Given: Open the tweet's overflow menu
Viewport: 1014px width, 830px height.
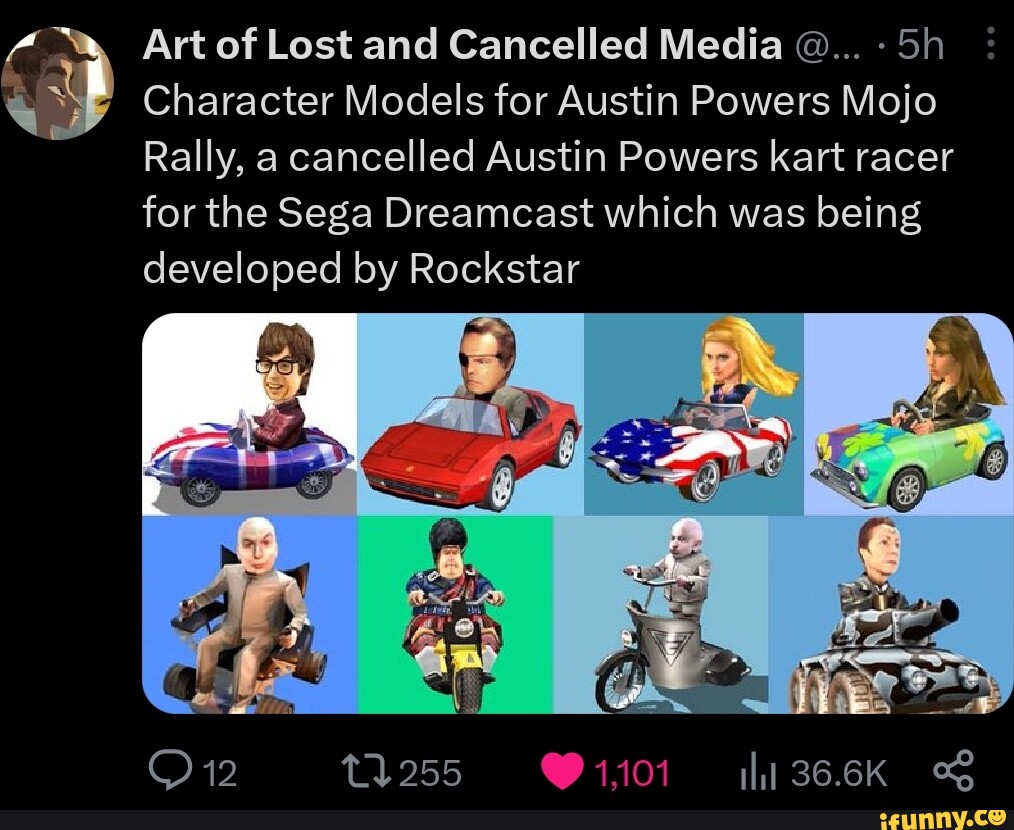Looking at the screenshot, I should [x=990, y=45].
